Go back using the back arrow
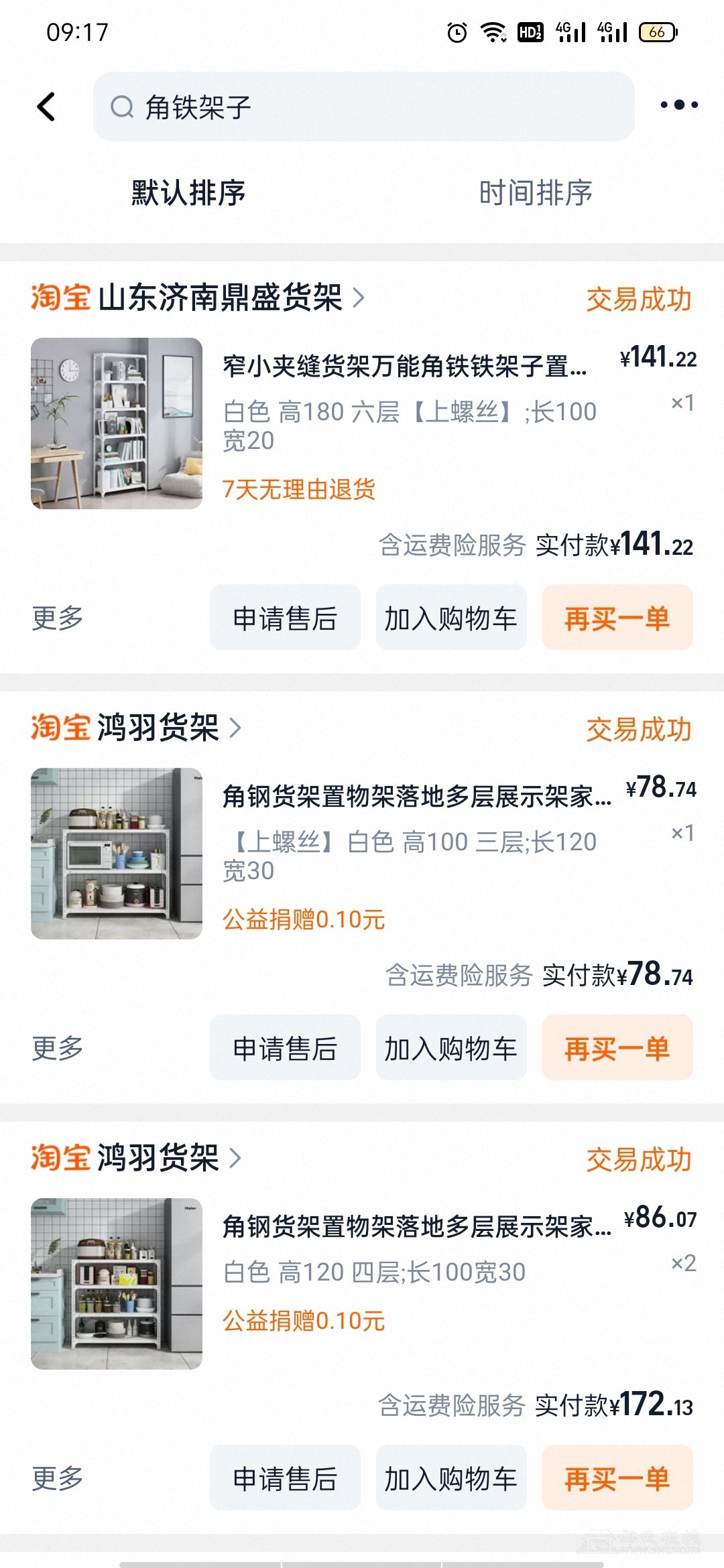Image resolution: width=724 pixels, height=1568 pixels. pyautogui.click(x=46, y=107)
